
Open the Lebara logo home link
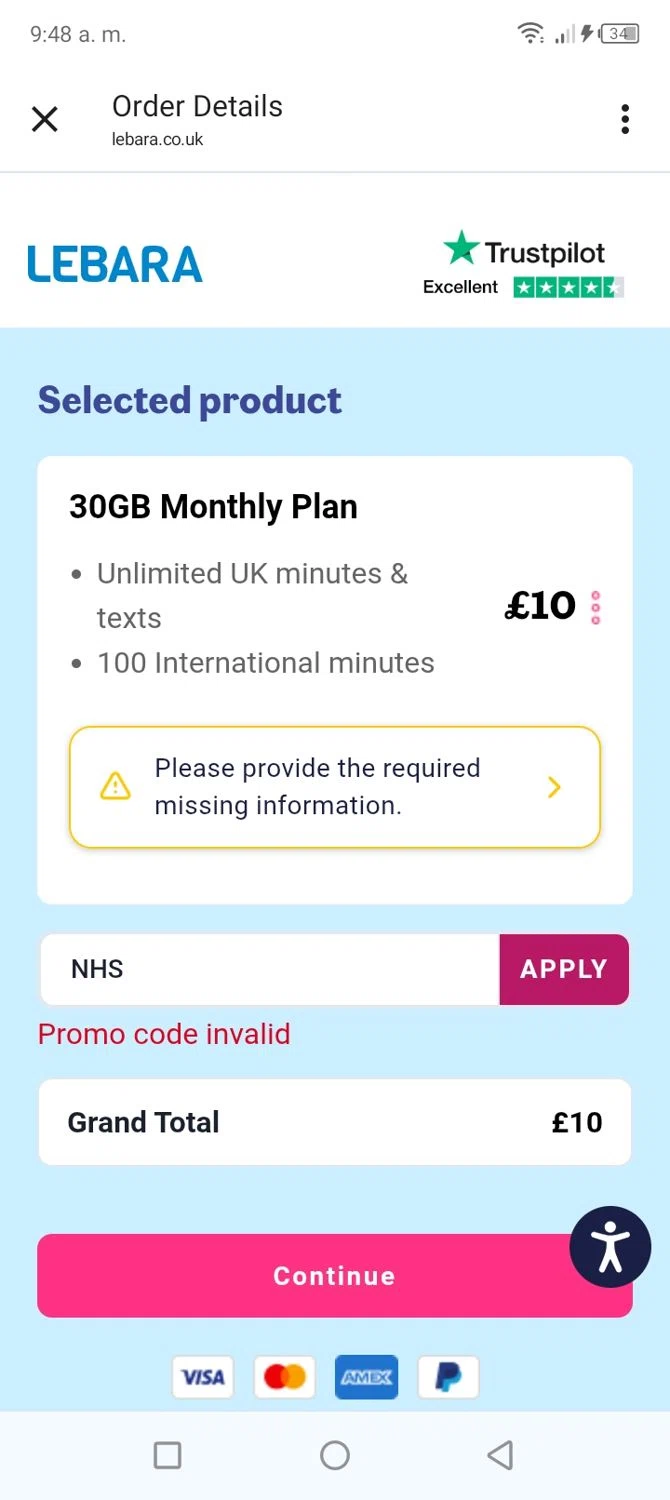115,265
